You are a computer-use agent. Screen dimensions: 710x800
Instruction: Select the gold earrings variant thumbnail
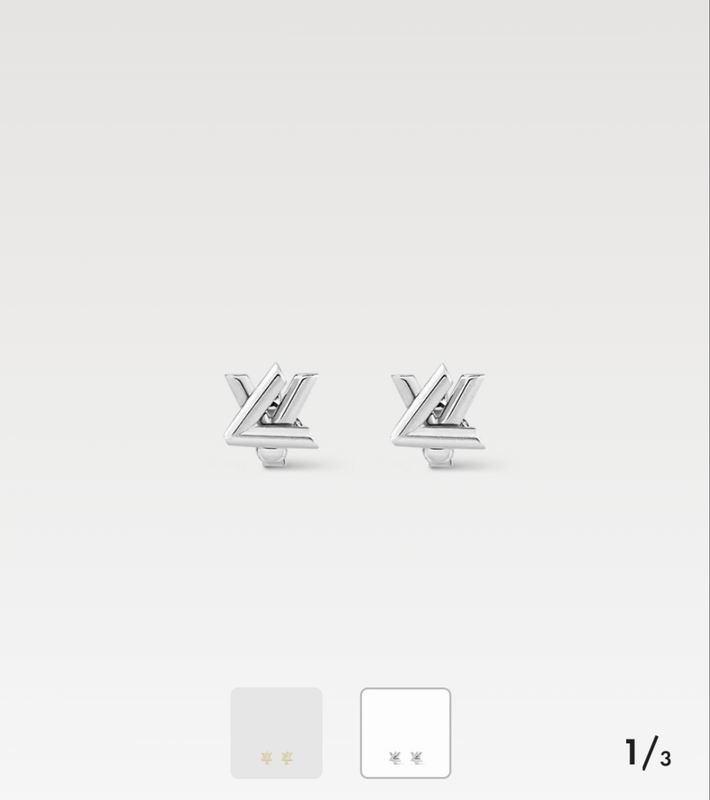tap(276, 732)
